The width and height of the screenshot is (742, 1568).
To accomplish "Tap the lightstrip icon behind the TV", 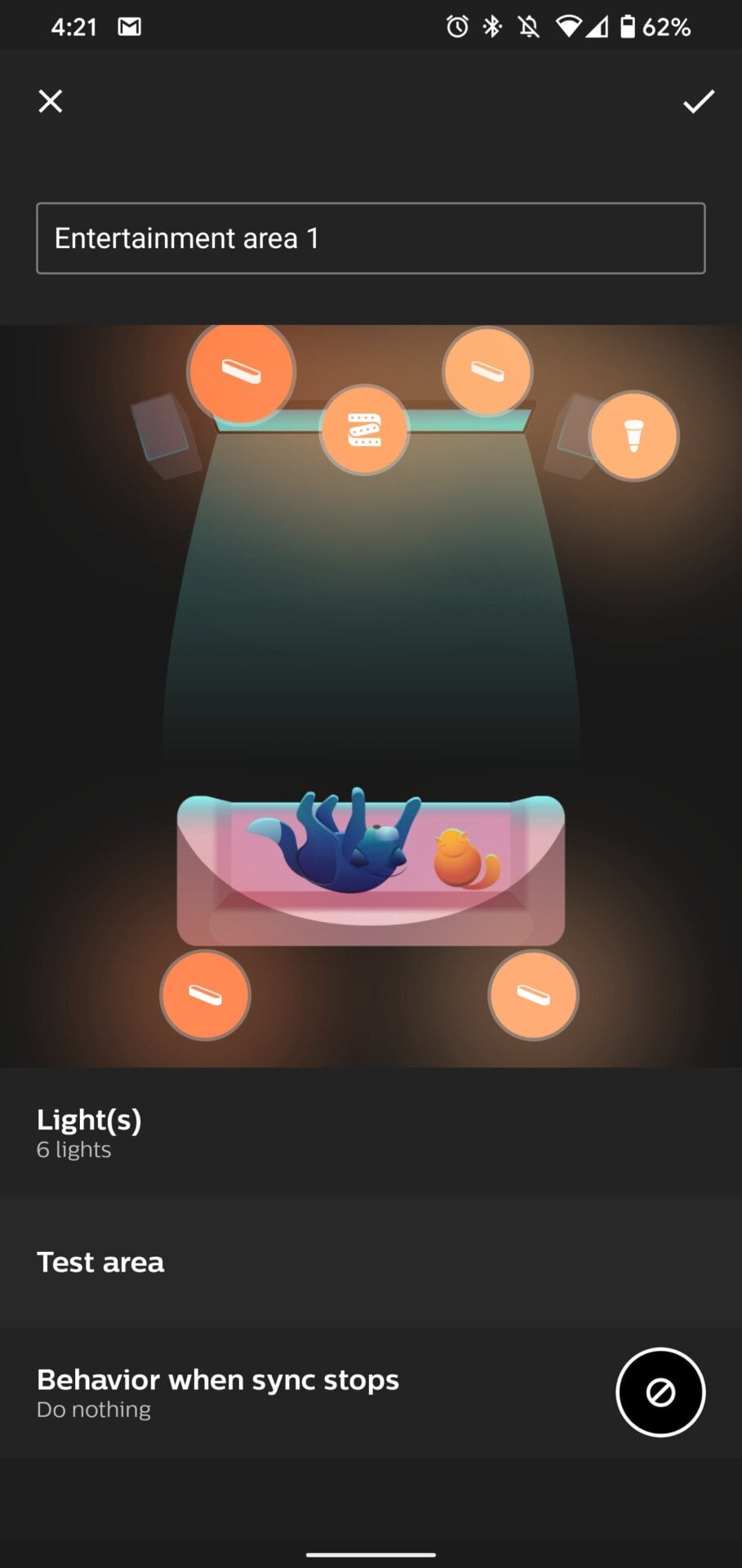I will coord(366,430).
